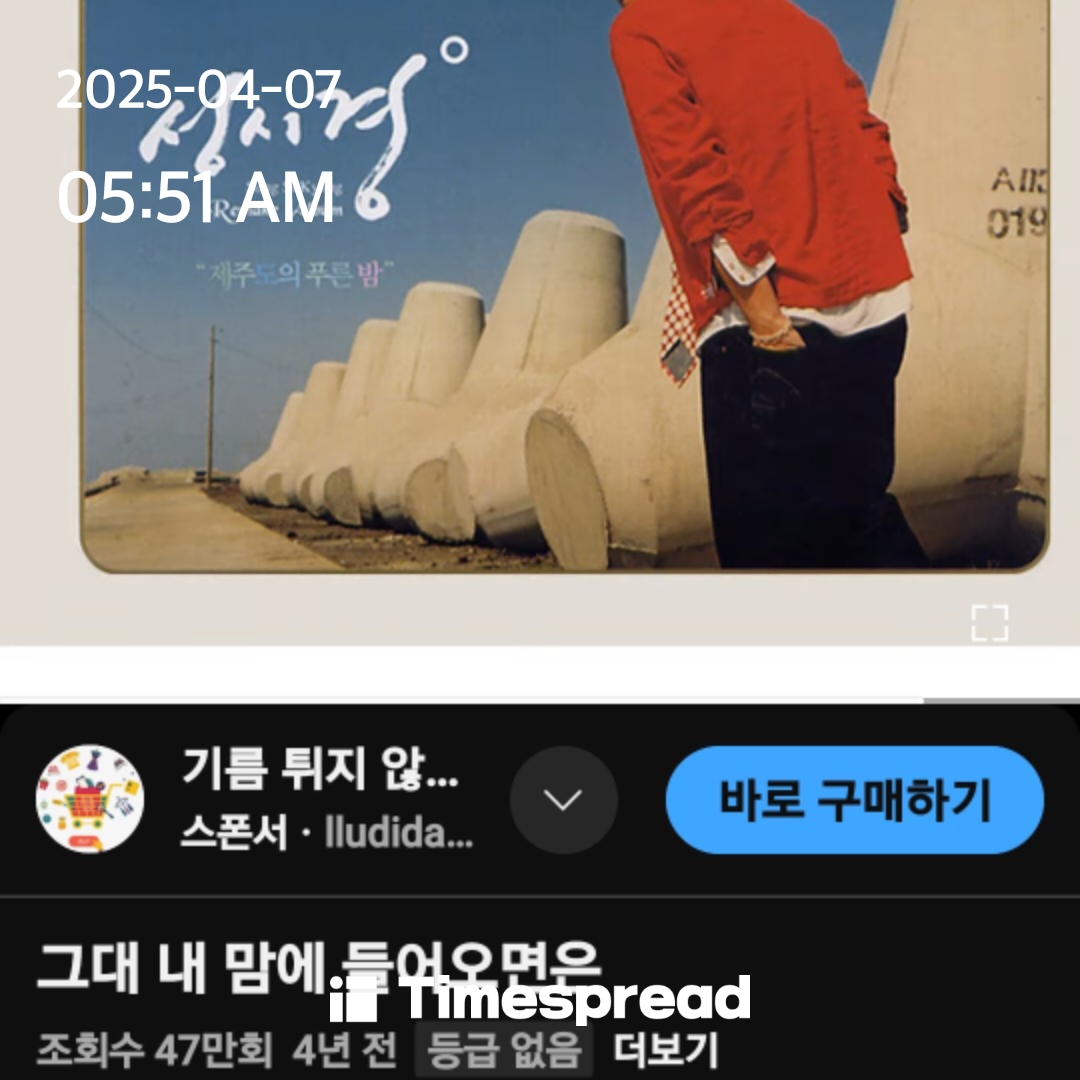Expand the sponsored ad details chevron

[563, 800]
